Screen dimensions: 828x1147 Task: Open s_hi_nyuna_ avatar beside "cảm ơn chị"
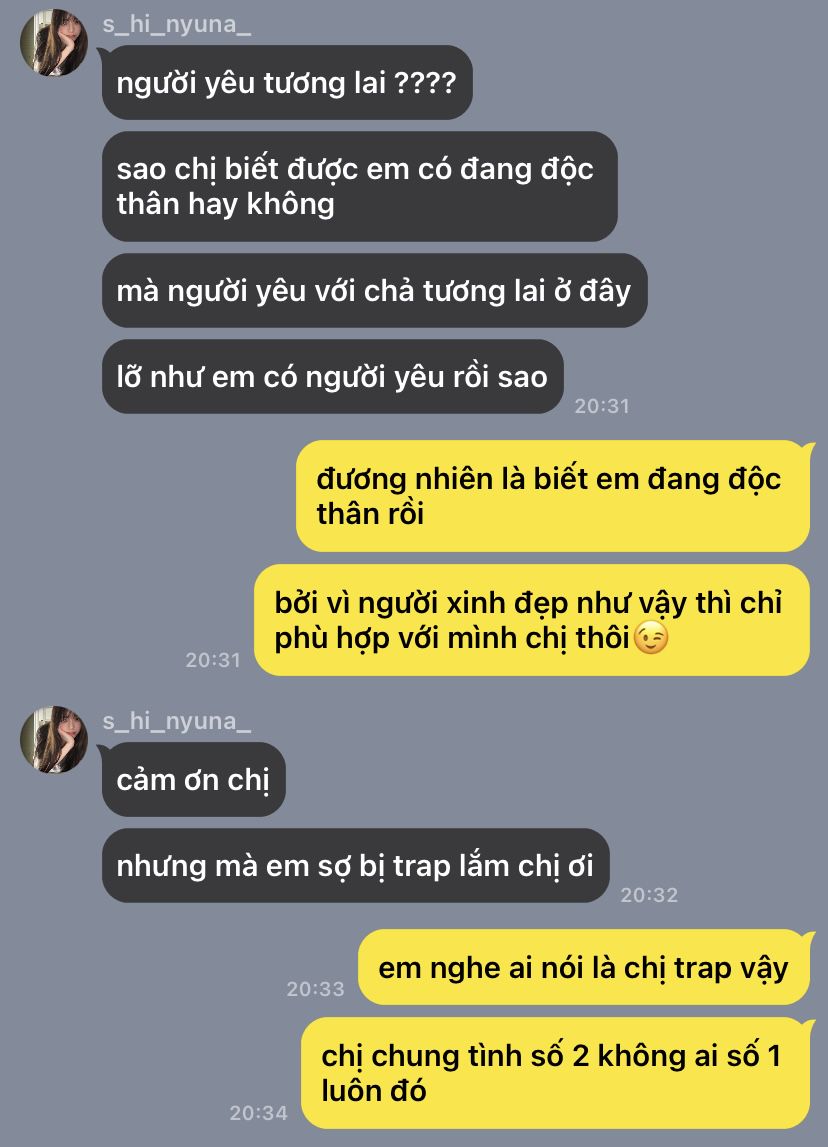pos(54,740)
